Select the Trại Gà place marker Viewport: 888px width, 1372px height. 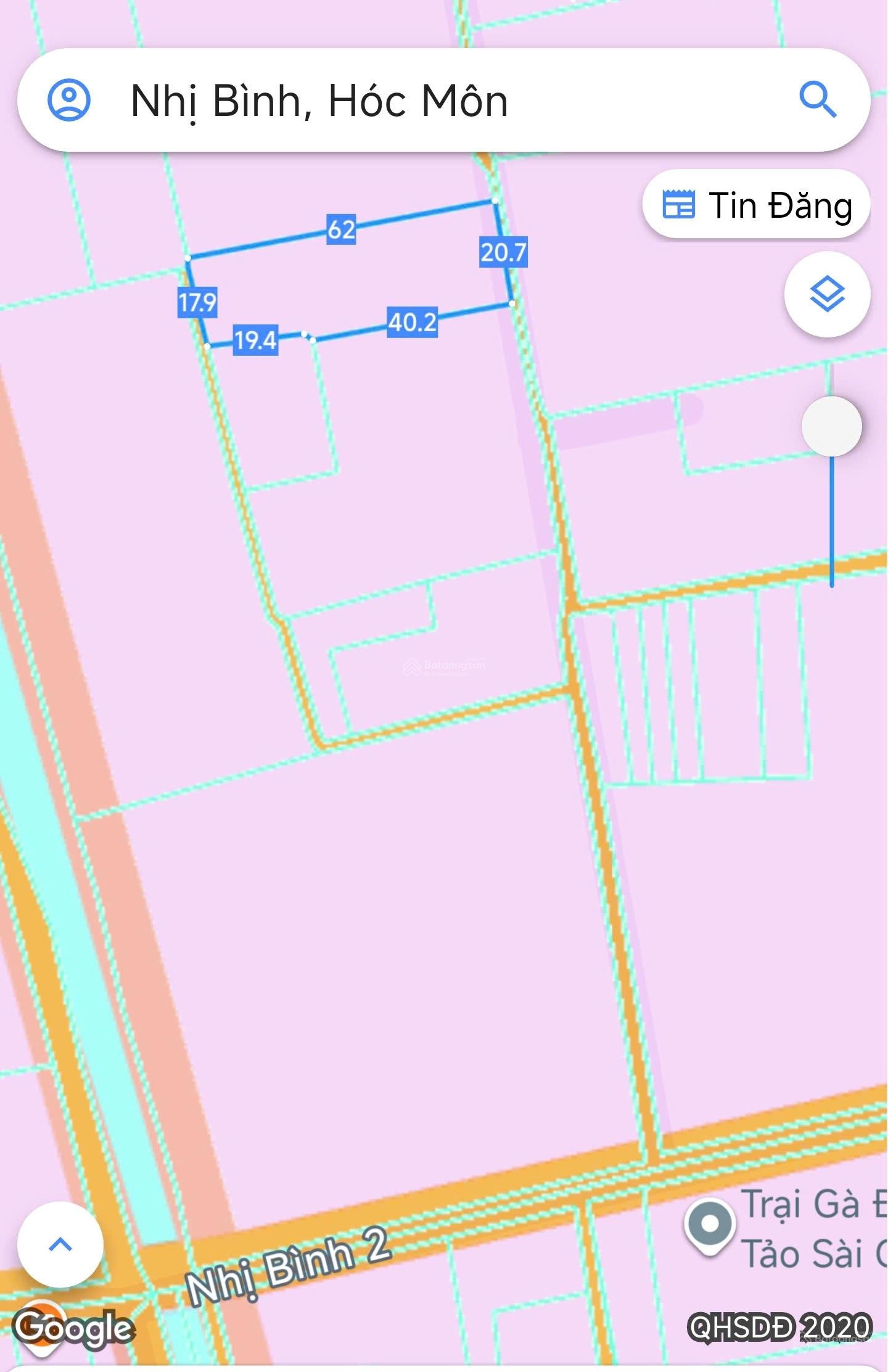pyautogui.click(x=710, y=1223)
